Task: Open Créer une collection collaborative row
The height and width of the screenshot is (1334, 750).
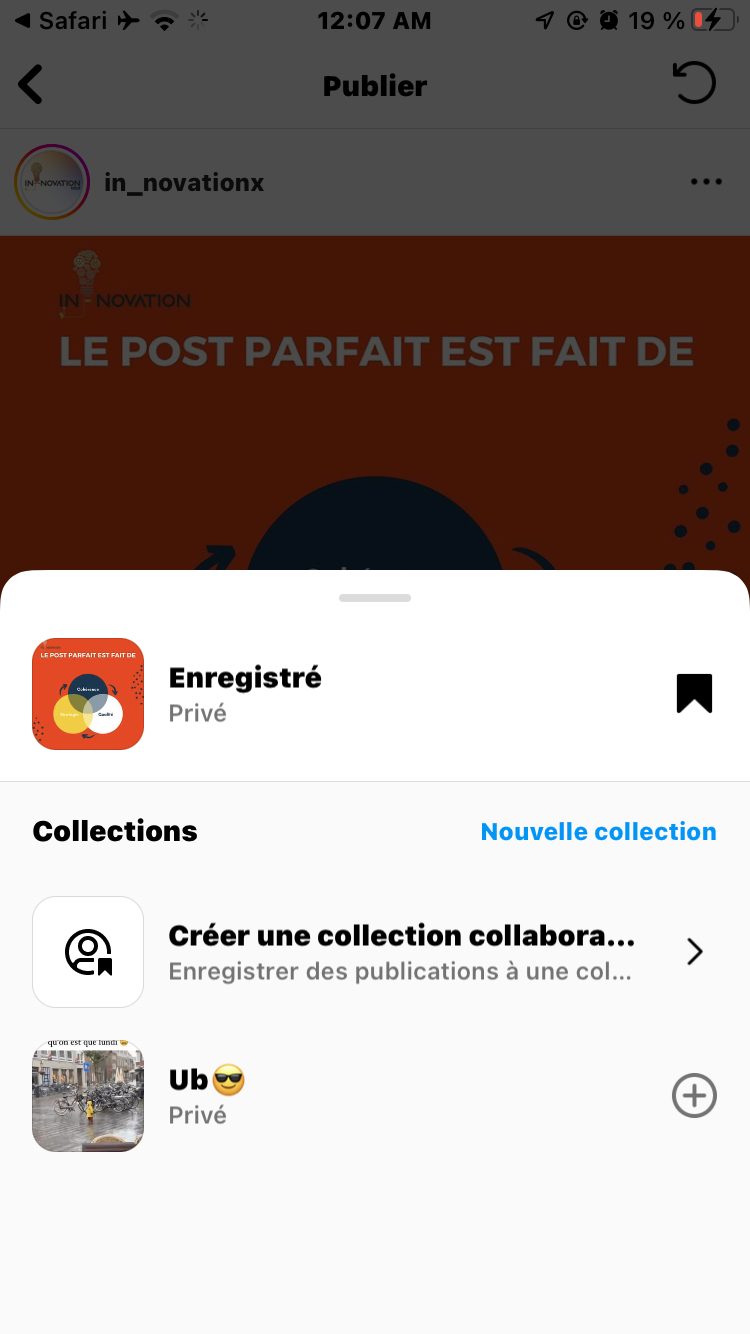Action: 400,952
